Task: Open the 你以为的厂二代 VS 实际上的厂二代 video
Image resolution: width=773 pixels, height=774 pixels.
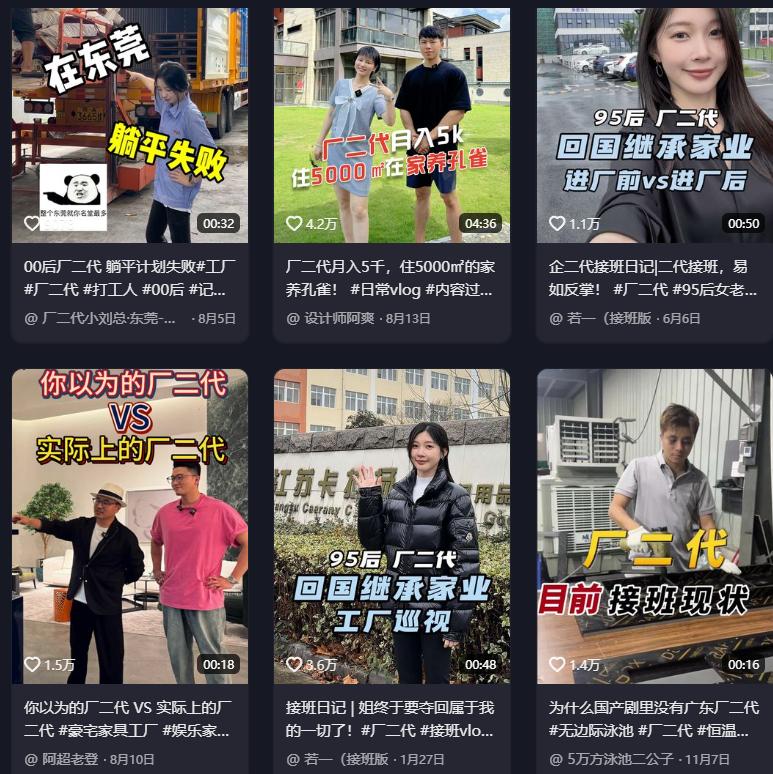Action: (130, 525)
